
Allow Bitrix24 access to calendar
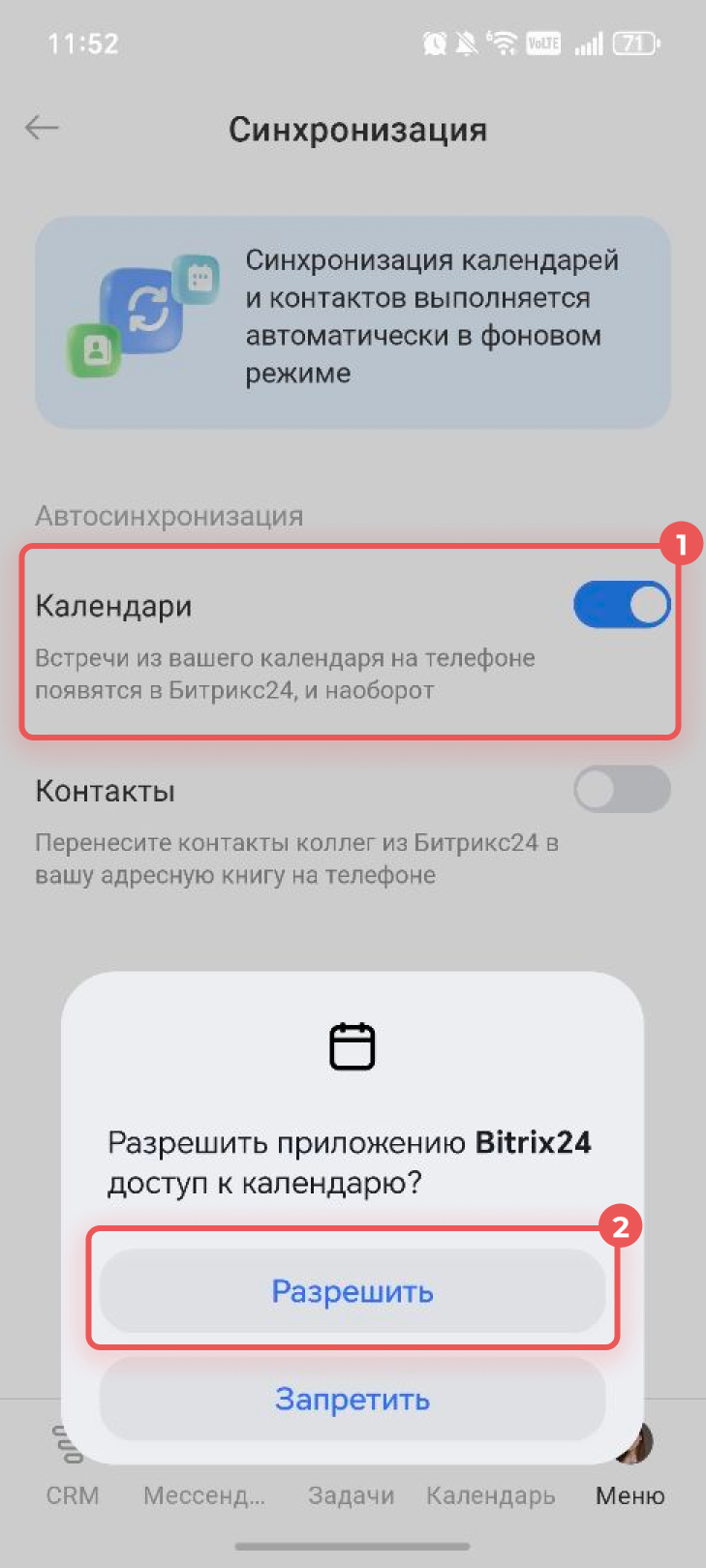pos(352,1291)
